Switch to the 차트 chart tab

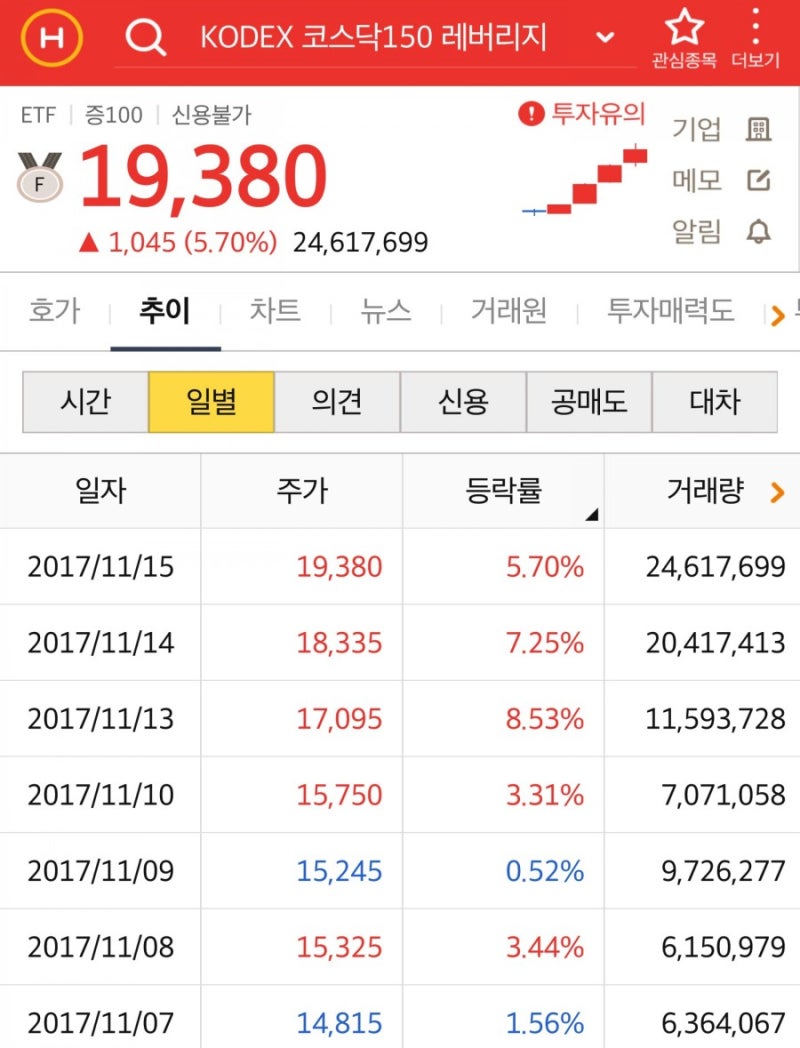[276, 312]
